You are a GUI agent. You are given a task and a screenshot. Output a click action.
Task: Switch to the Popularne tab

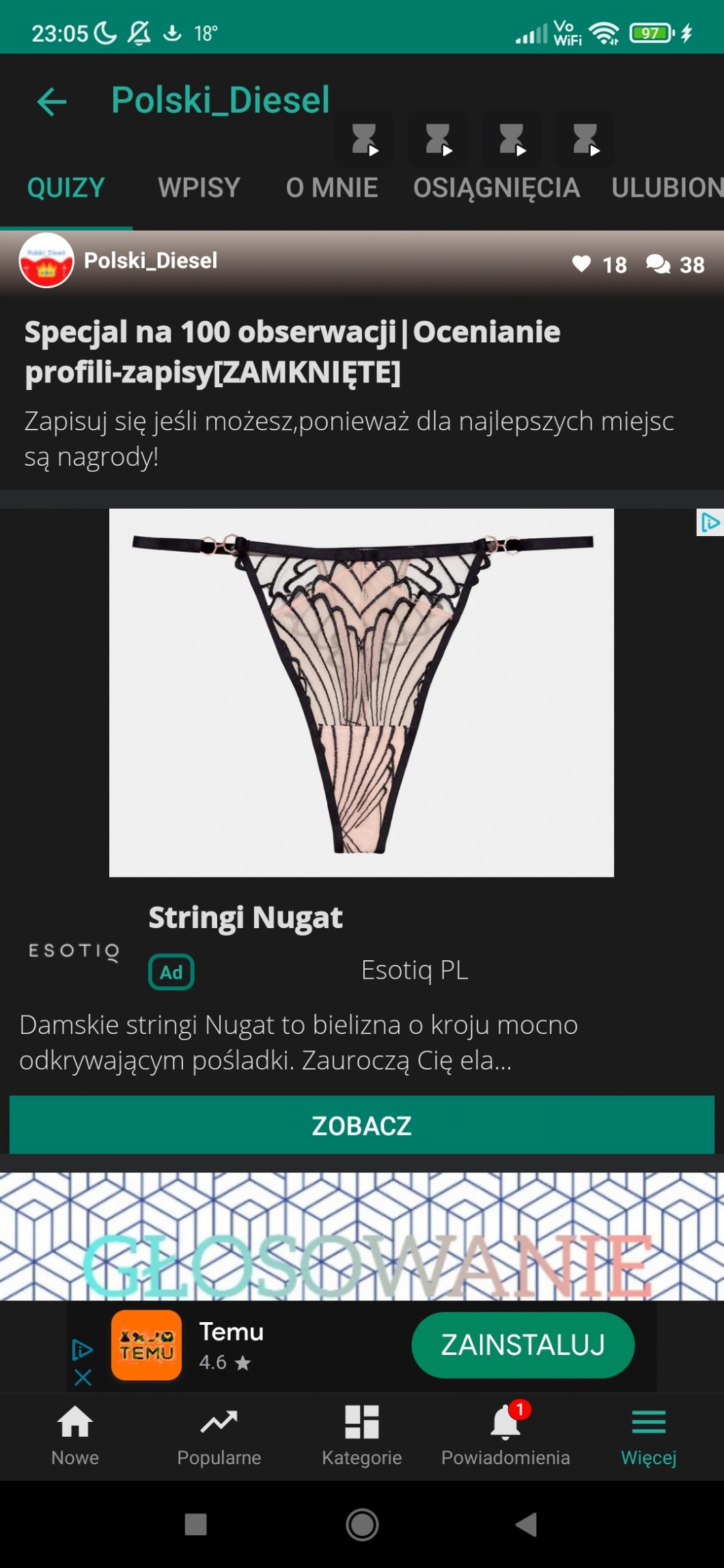pos(219,1436)
